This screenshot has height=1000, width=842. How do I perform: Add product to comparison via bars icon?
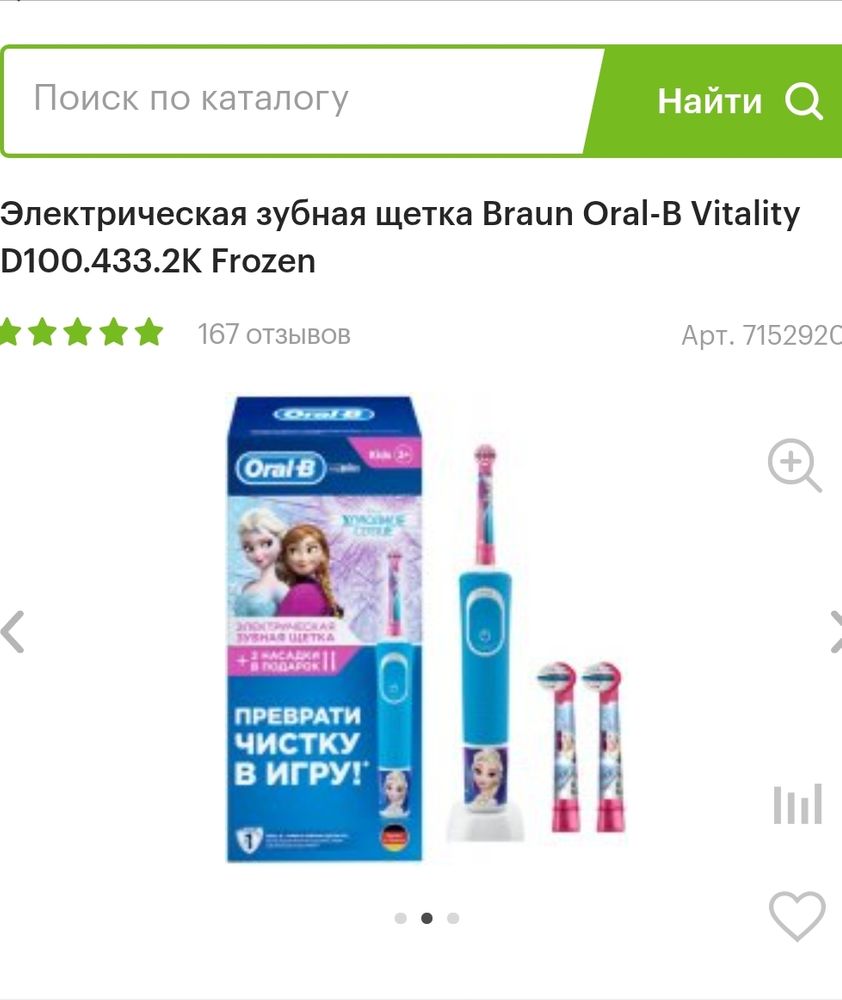point(797,804)
